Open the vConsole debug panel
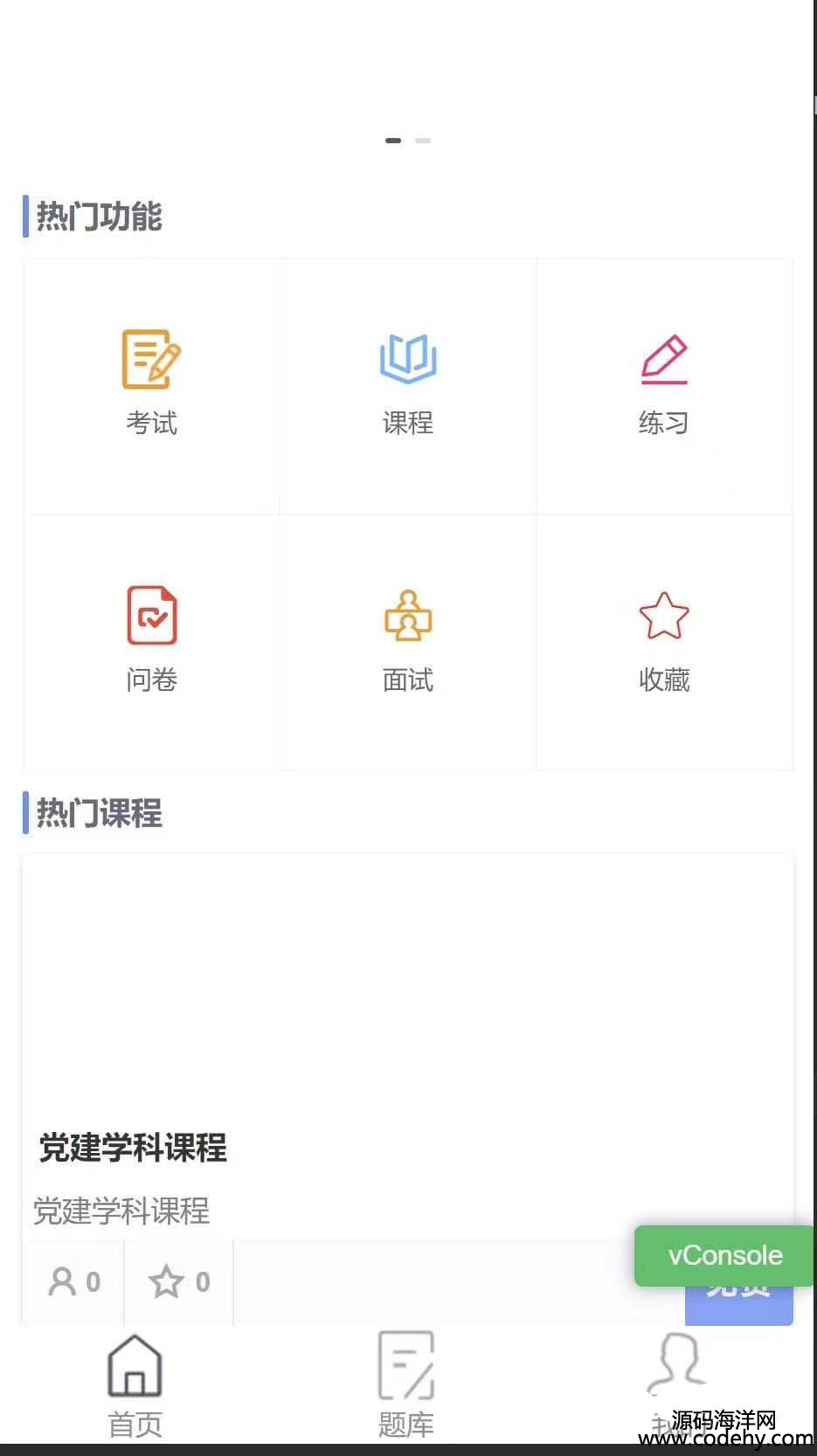This screenshot has height=1456, width=817. 724,1255
